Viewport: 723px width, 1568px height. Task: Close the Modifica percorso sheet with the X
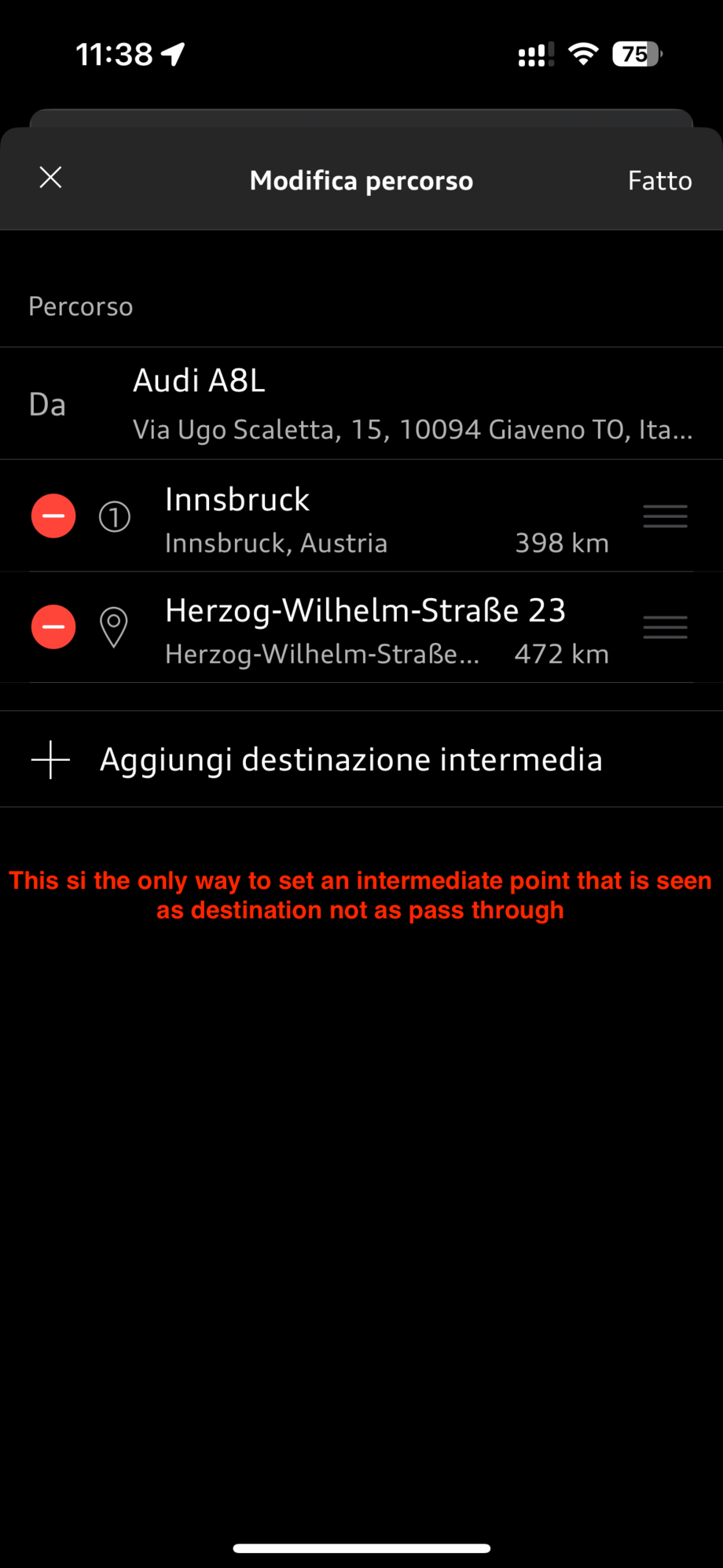point(50,178)
